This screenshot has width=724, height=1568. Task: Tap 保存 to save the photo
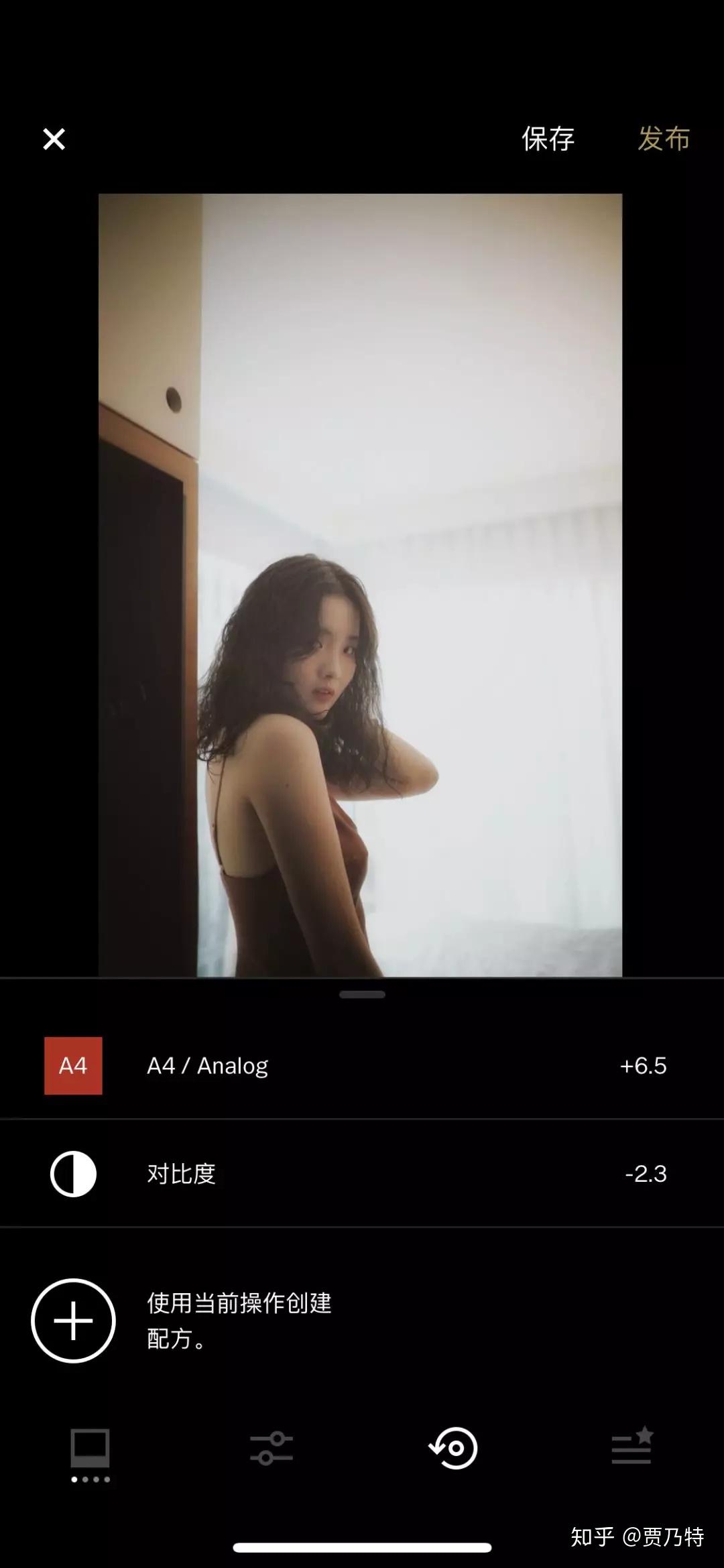click(x=548, y=139)
